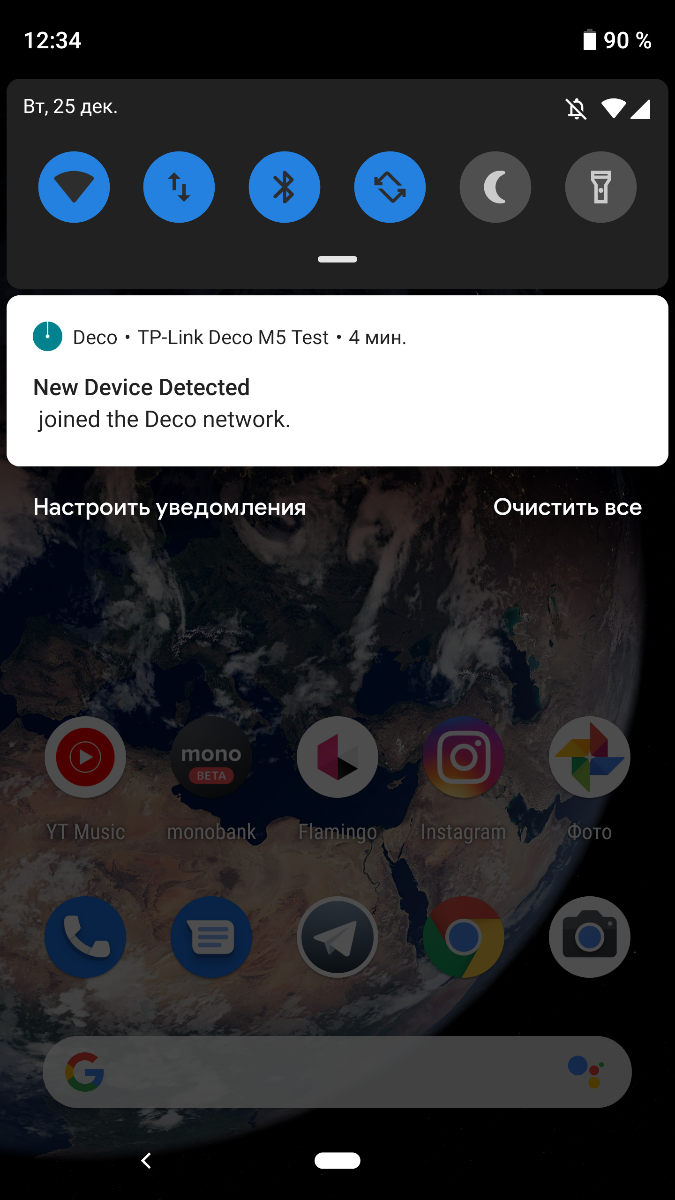This screenshot has height=1200, width=675.
Task: Go back with the navigation arrow
Action: [x=146, y=1161]
